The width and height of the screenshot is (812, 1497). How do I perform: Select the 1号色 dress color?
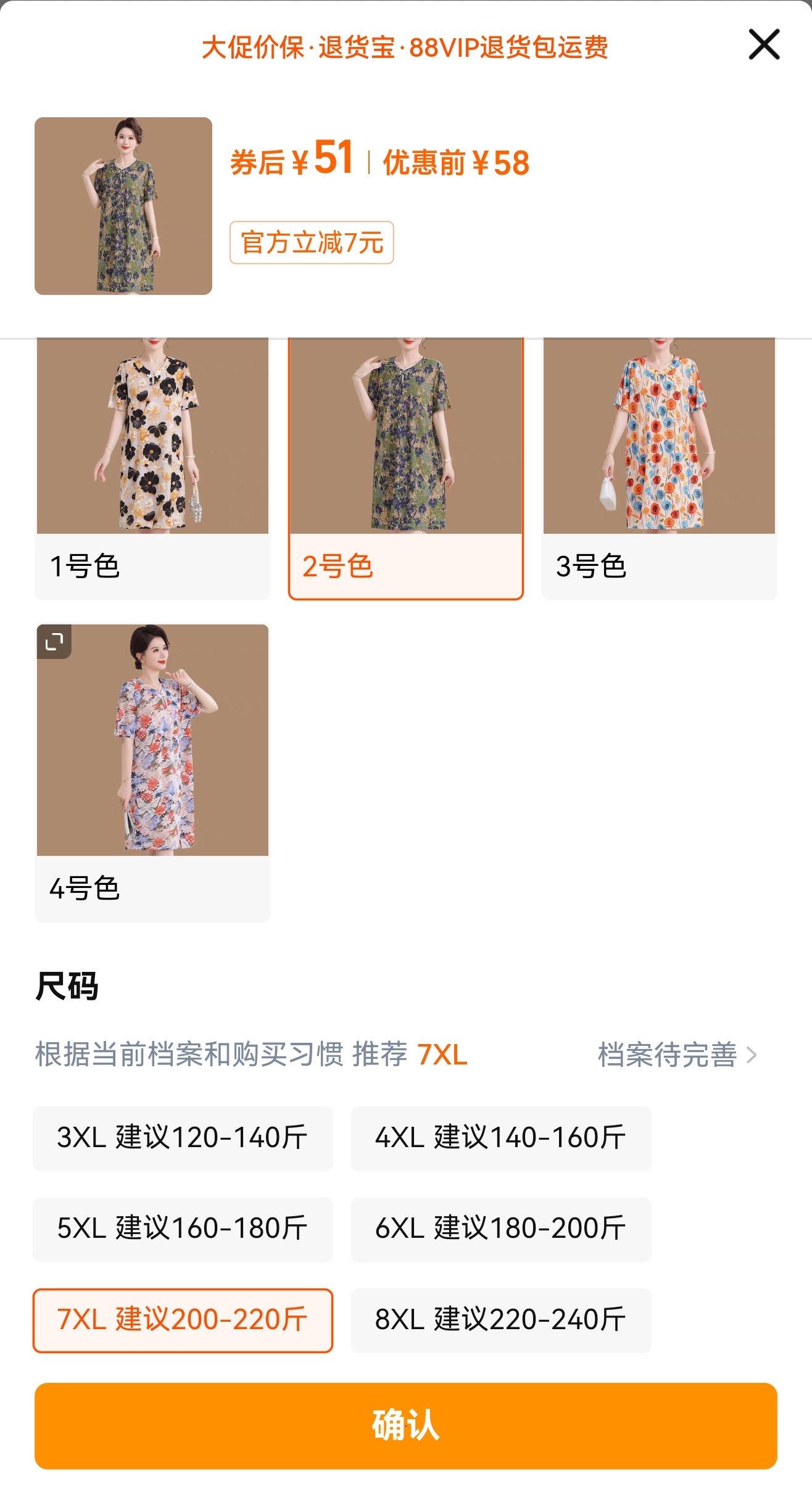[152, 469]
